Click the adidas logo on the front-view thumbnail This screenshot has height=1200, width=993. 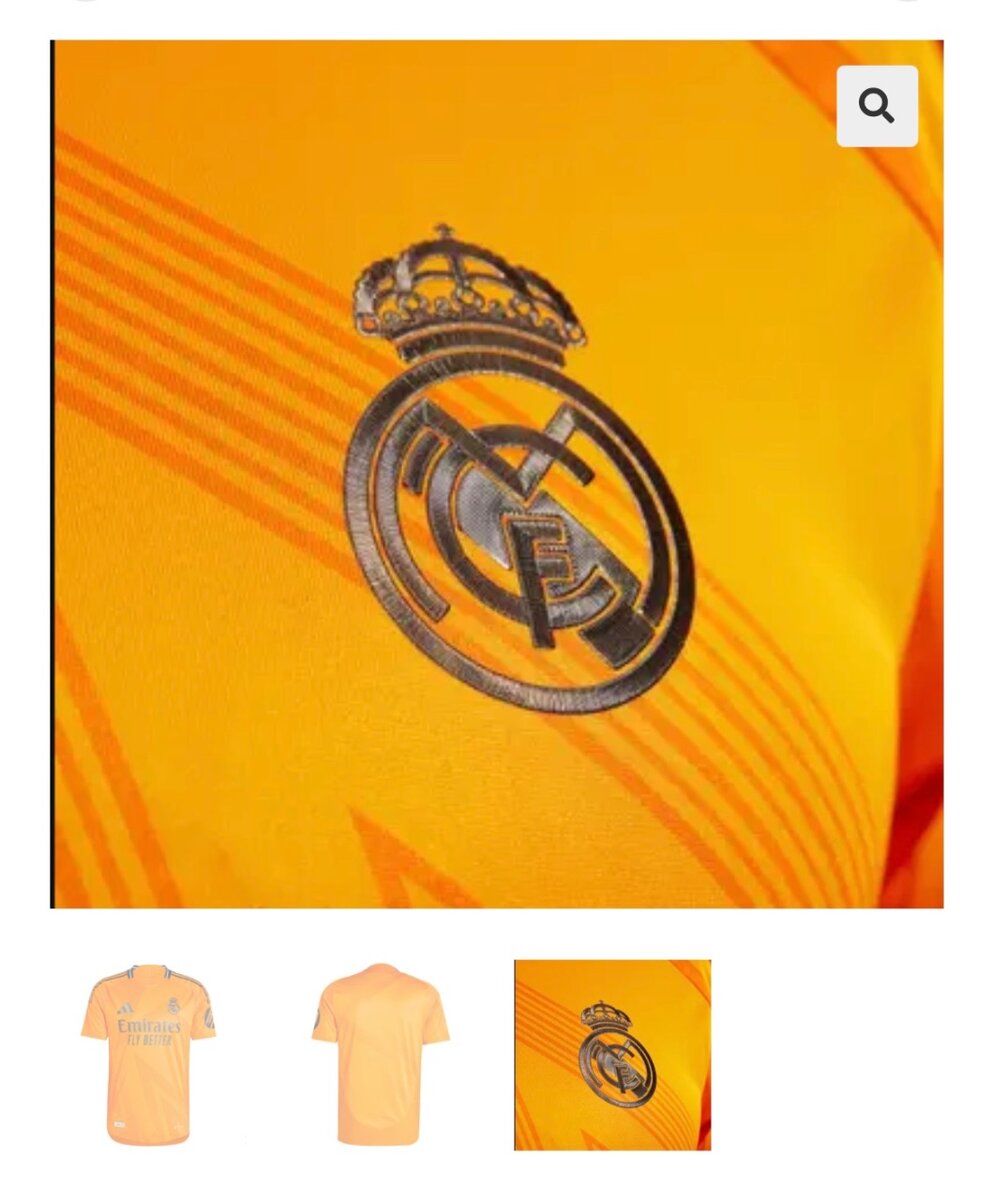coord(125,1008)
